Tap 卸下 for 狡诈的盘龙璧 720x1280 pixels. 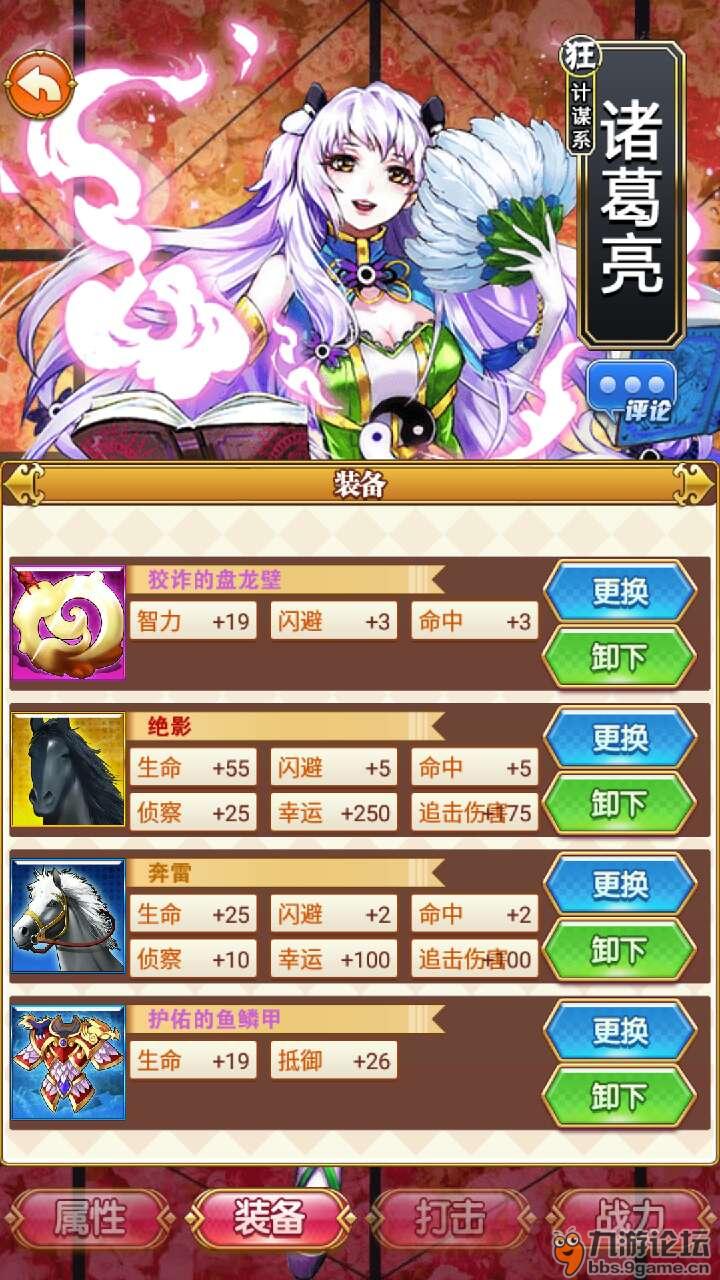point(619,657)
